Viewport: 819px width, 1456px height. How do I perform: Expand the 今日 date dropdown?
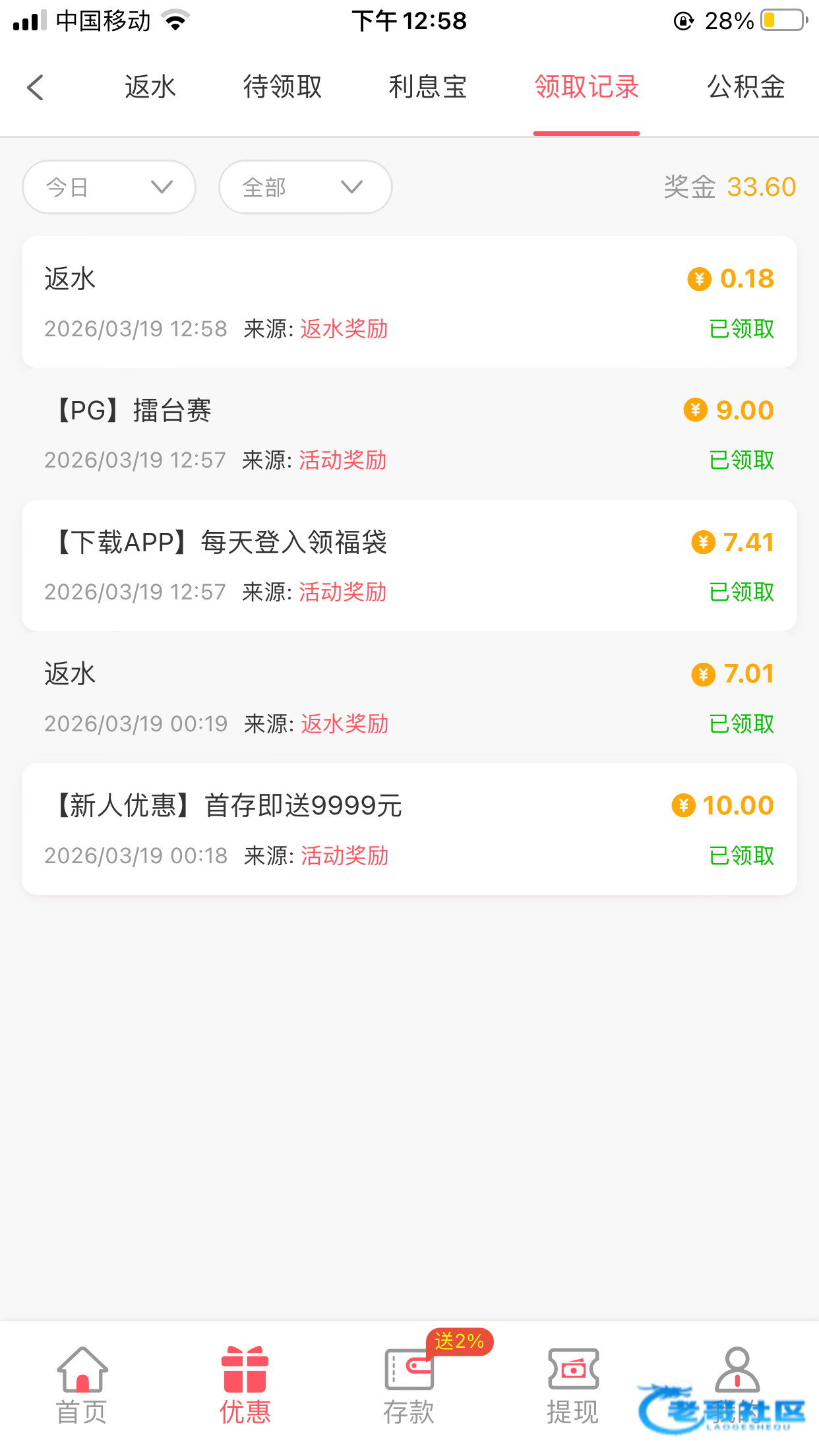coord(109,187)
